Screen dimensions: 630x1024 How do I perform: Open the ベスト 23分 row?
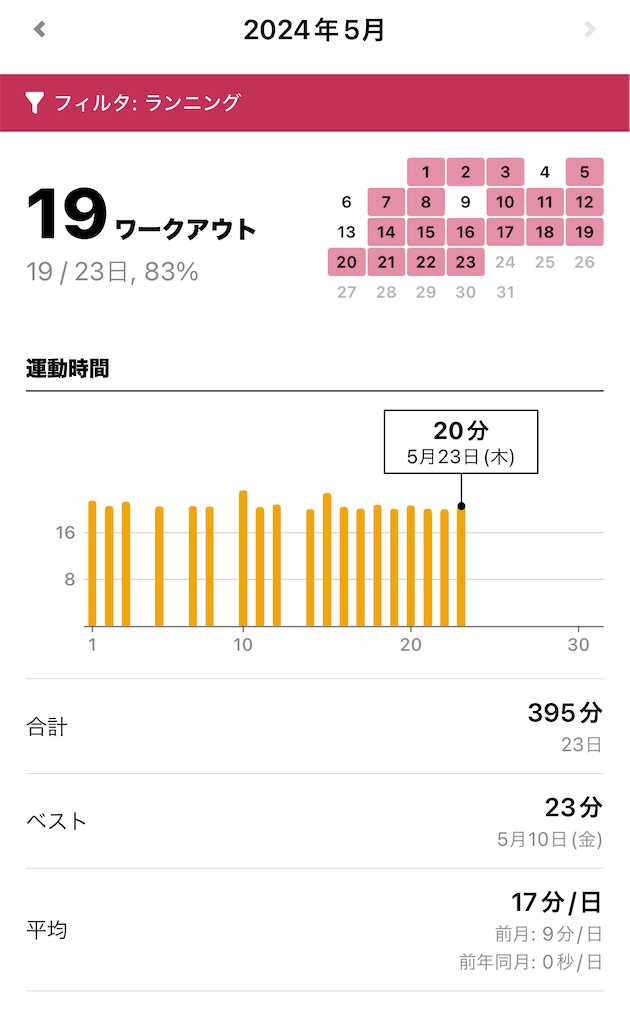point(315,821)
